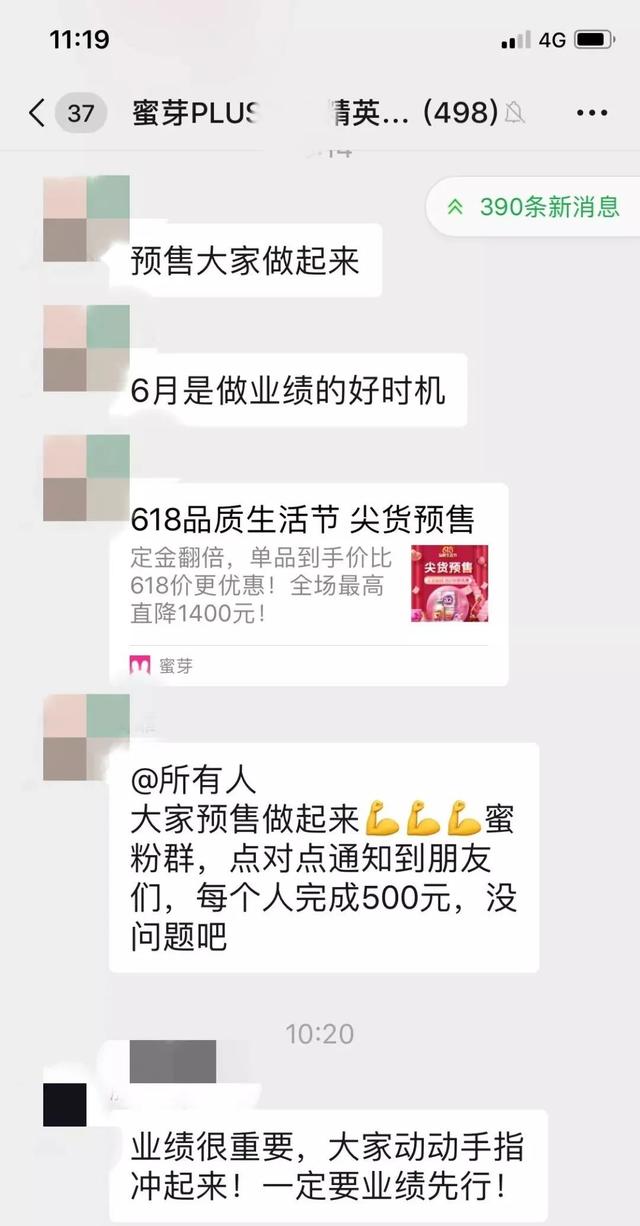
Task: Open the group chat overflow menu
Action: click(x=592, y=113)
